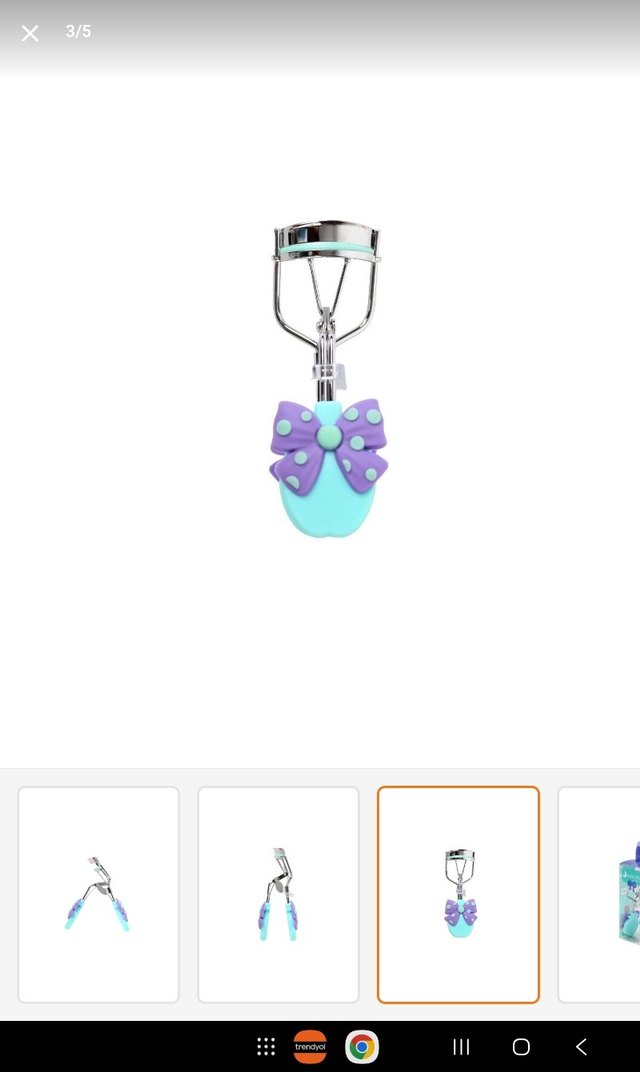Open Chrome from the taskbar
640x1072 pixels.
(362, 1046)
